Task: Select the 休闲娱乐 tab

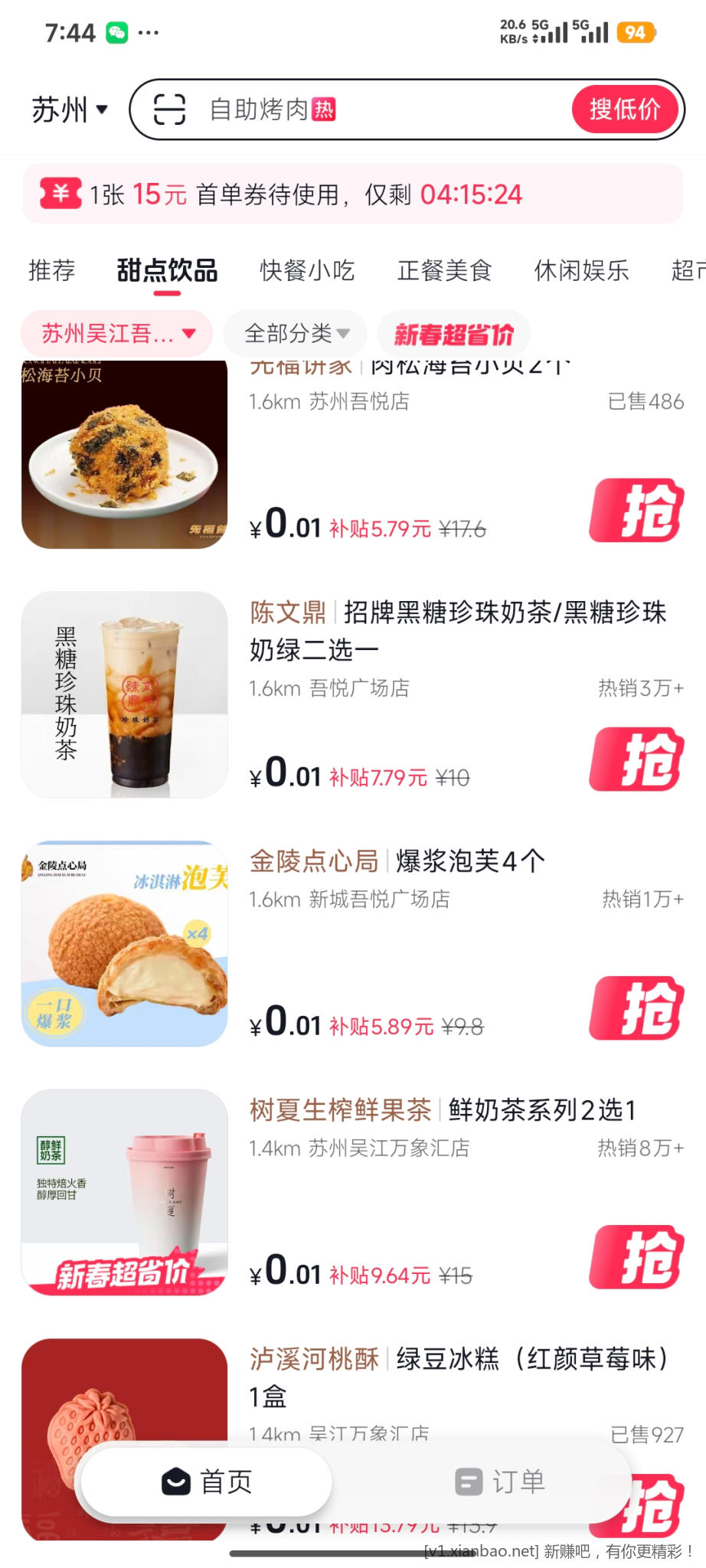Action: (582, 271)
